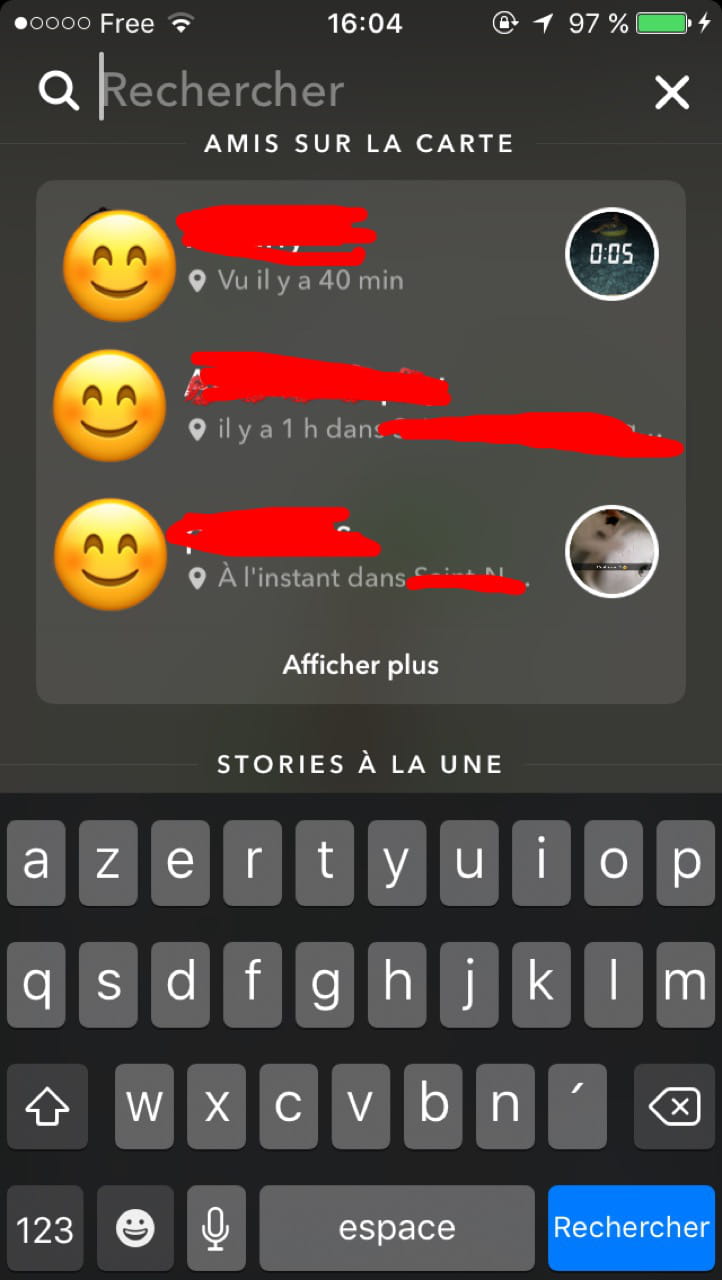
Task: View the story thumbnail showing 0:05
Action: coord(611,254)
